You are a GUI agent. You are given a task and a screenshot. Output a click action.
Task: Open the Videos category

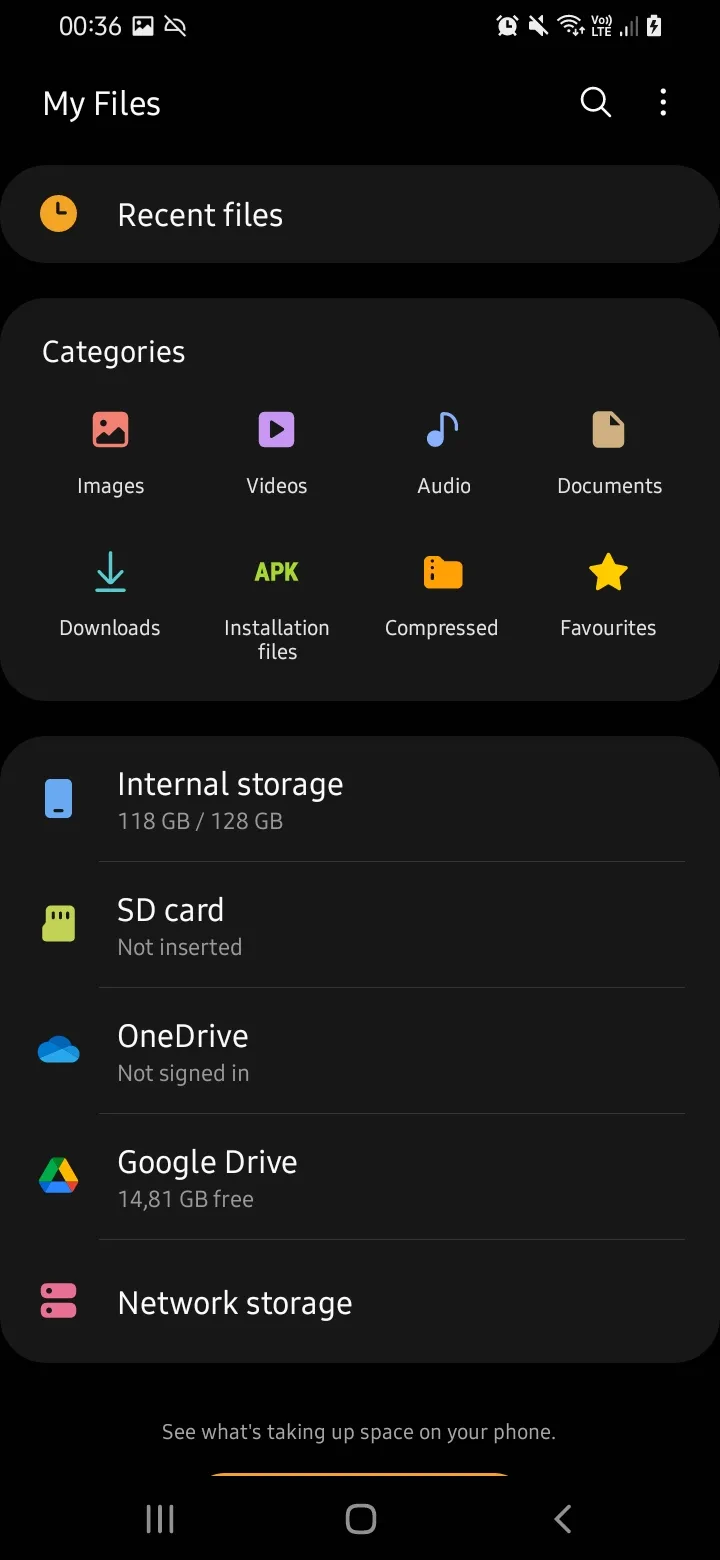277,452
